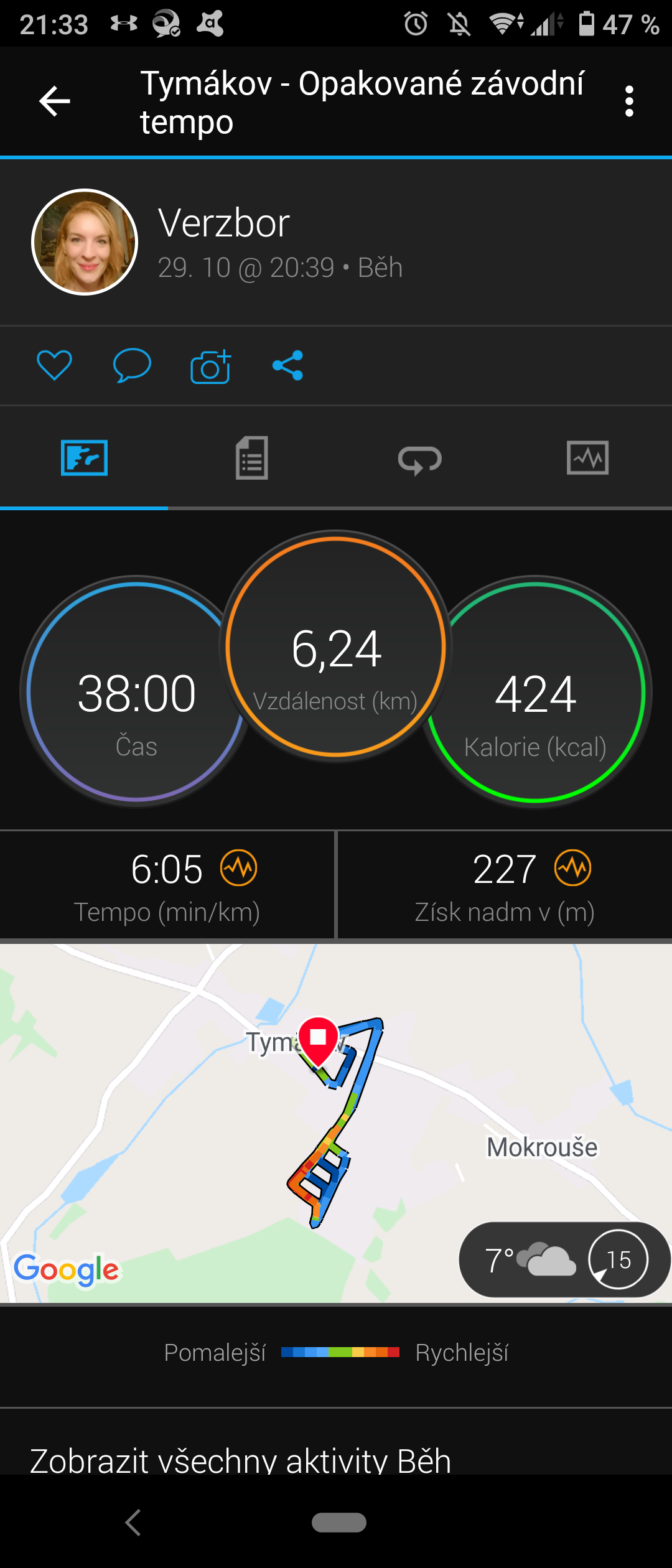The height and width of the screenshot is (1568, 672).
Task: Open the 7° weather details chip
Action: point(564,1260)
